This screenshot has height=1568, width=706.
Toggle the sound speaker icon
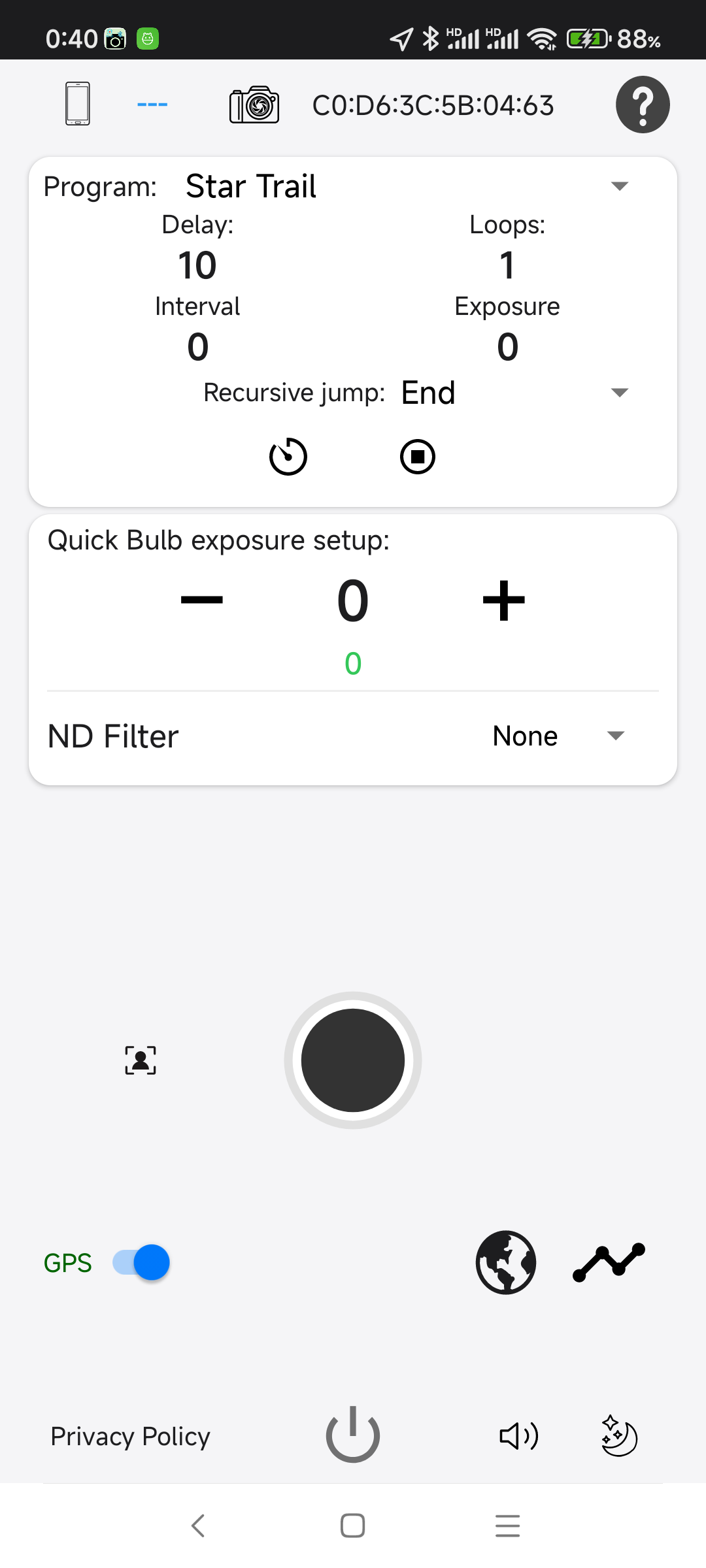518,1436
